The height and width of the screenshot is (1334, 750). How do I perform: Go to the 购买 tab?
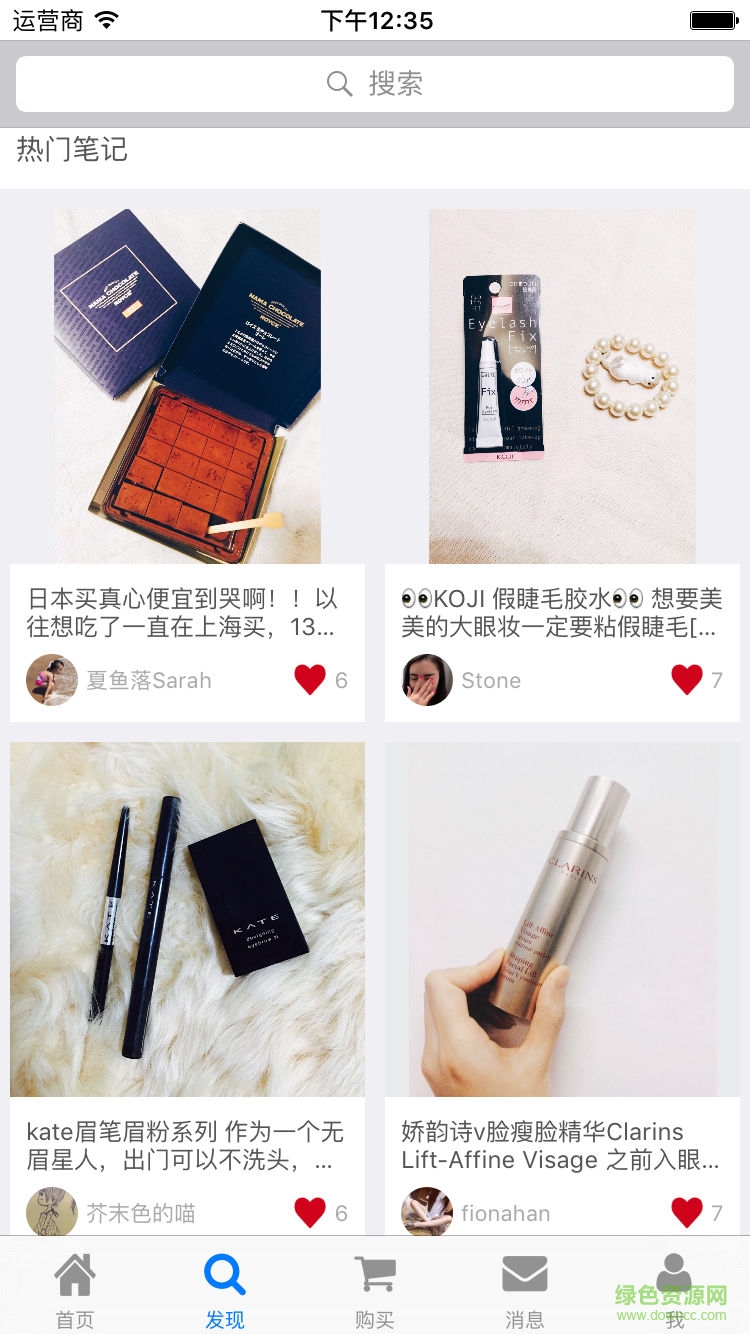375,1290
